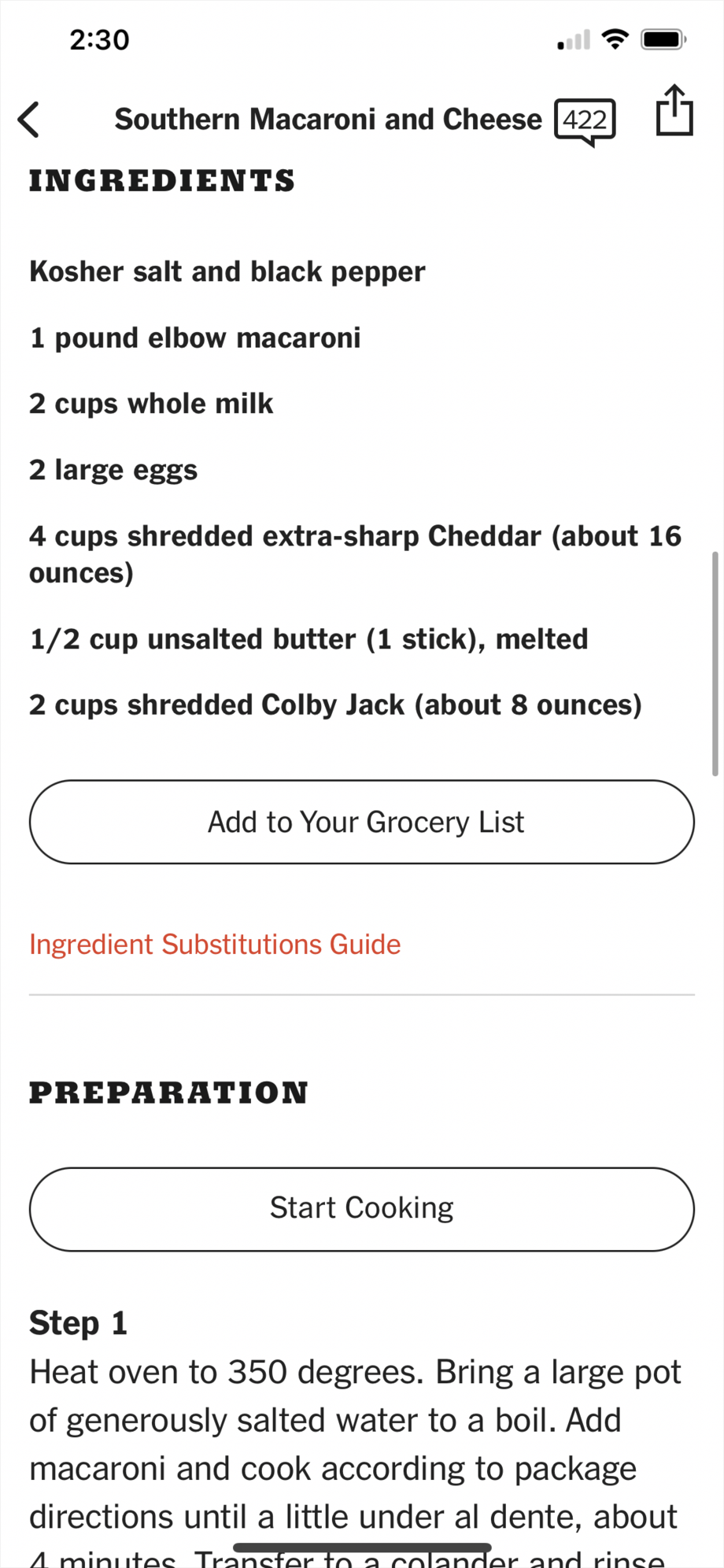Open the 422 comments
The width and height of the screenshot is (724, 1568).
[x=585, y=122]
